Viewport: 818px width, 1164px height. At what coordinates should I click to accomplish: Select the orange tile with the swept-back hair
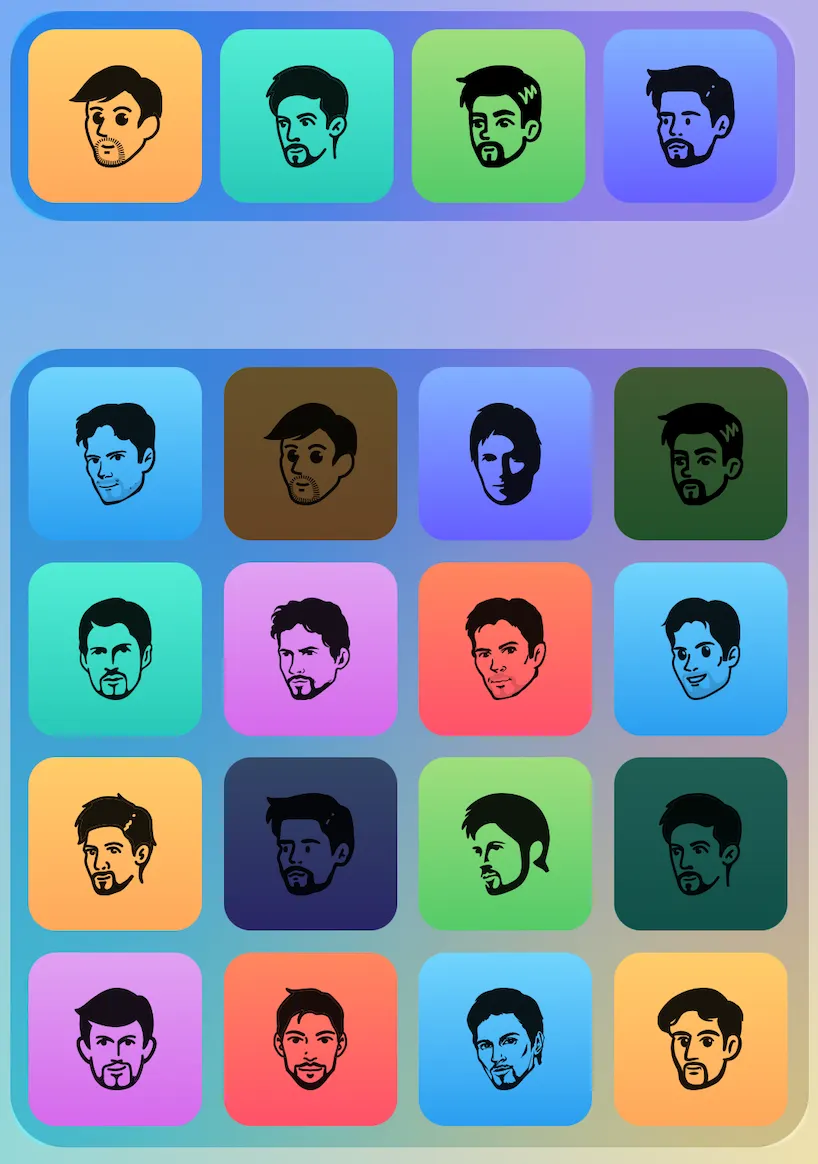click(x=115, y=843)
